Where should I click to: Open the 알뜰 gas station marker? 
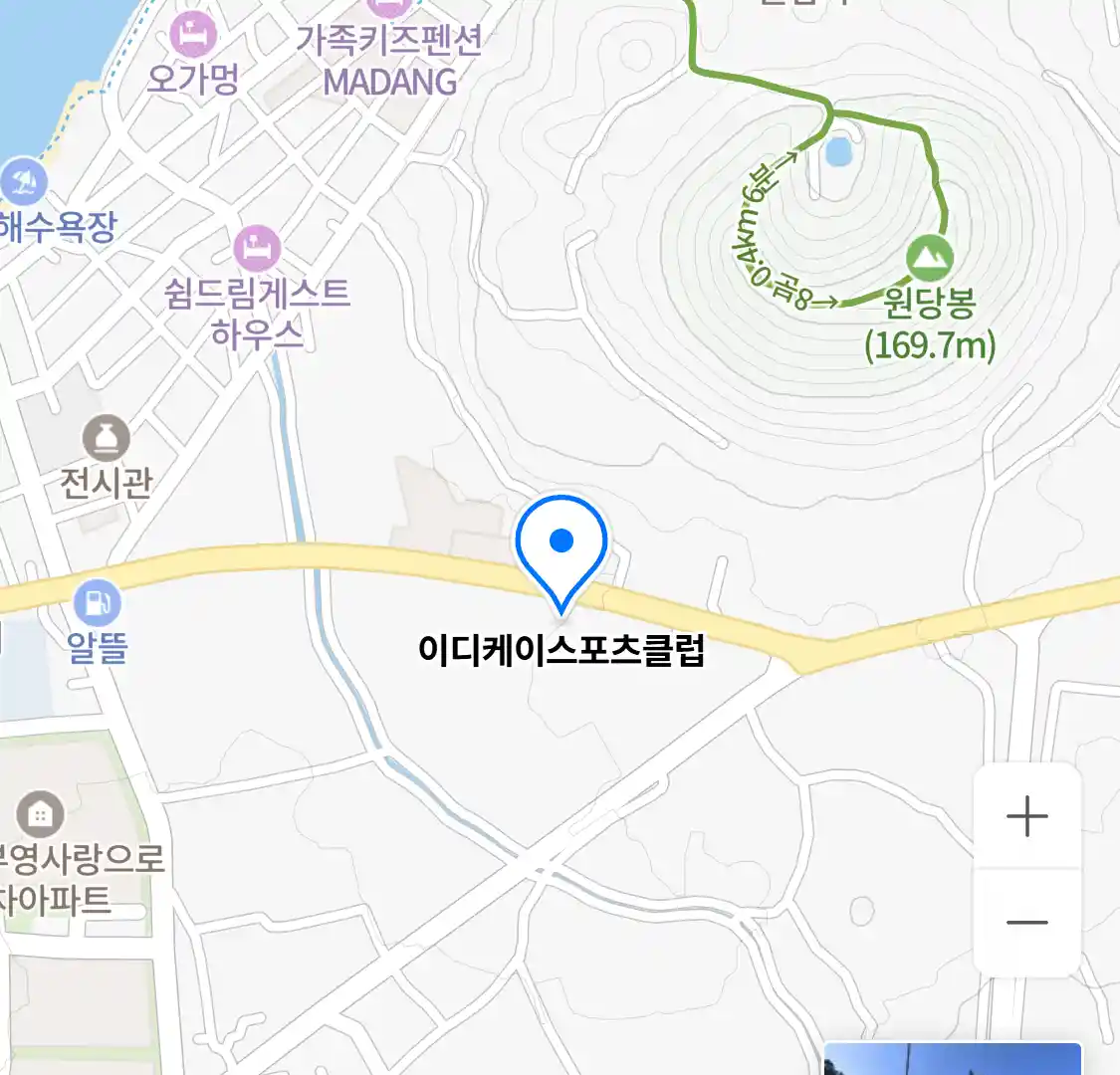click(x=98, y=603)
